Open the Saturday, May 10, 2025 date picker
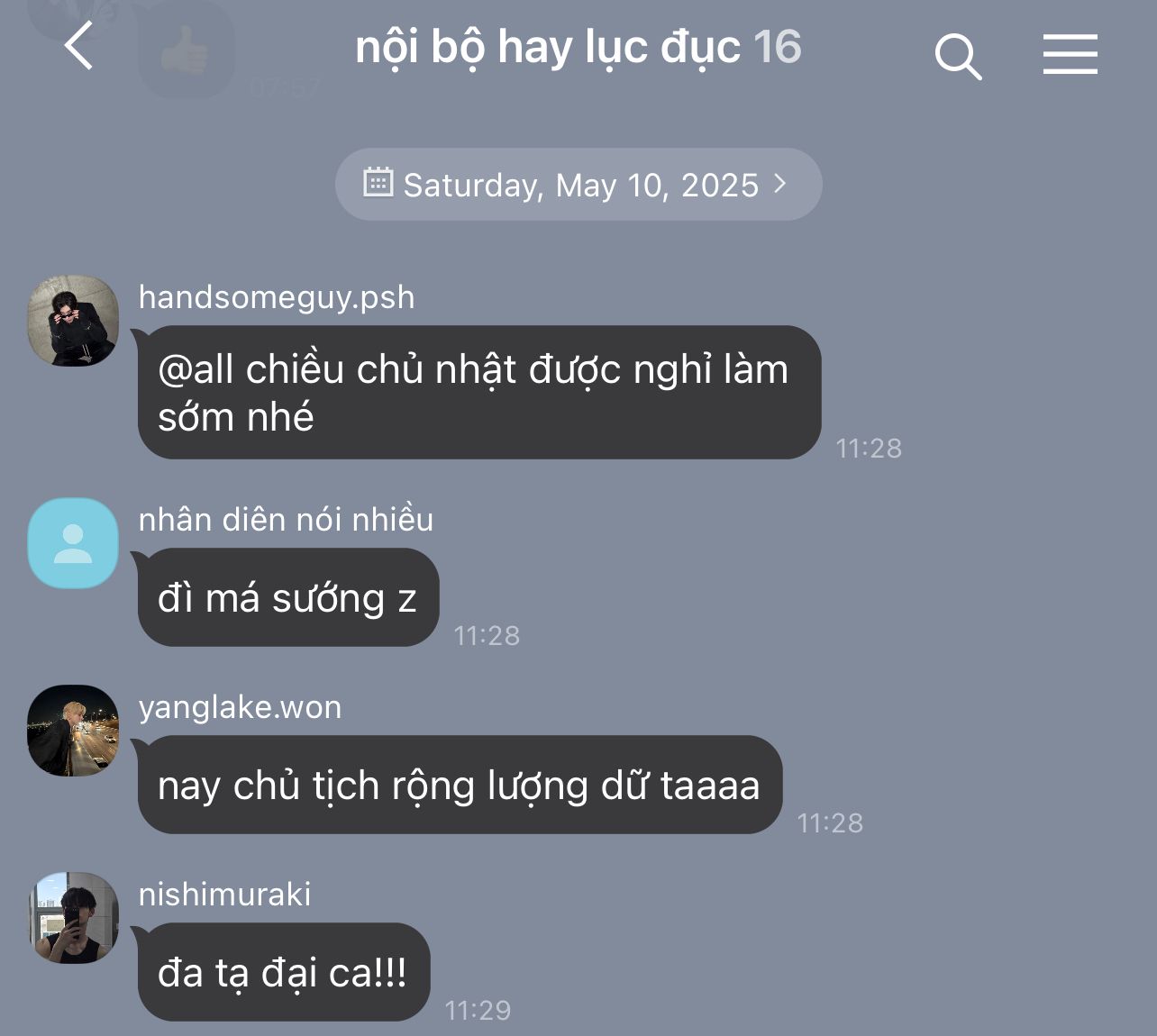The height and width of the screenshot is (1036, 1157). [578, 185]
